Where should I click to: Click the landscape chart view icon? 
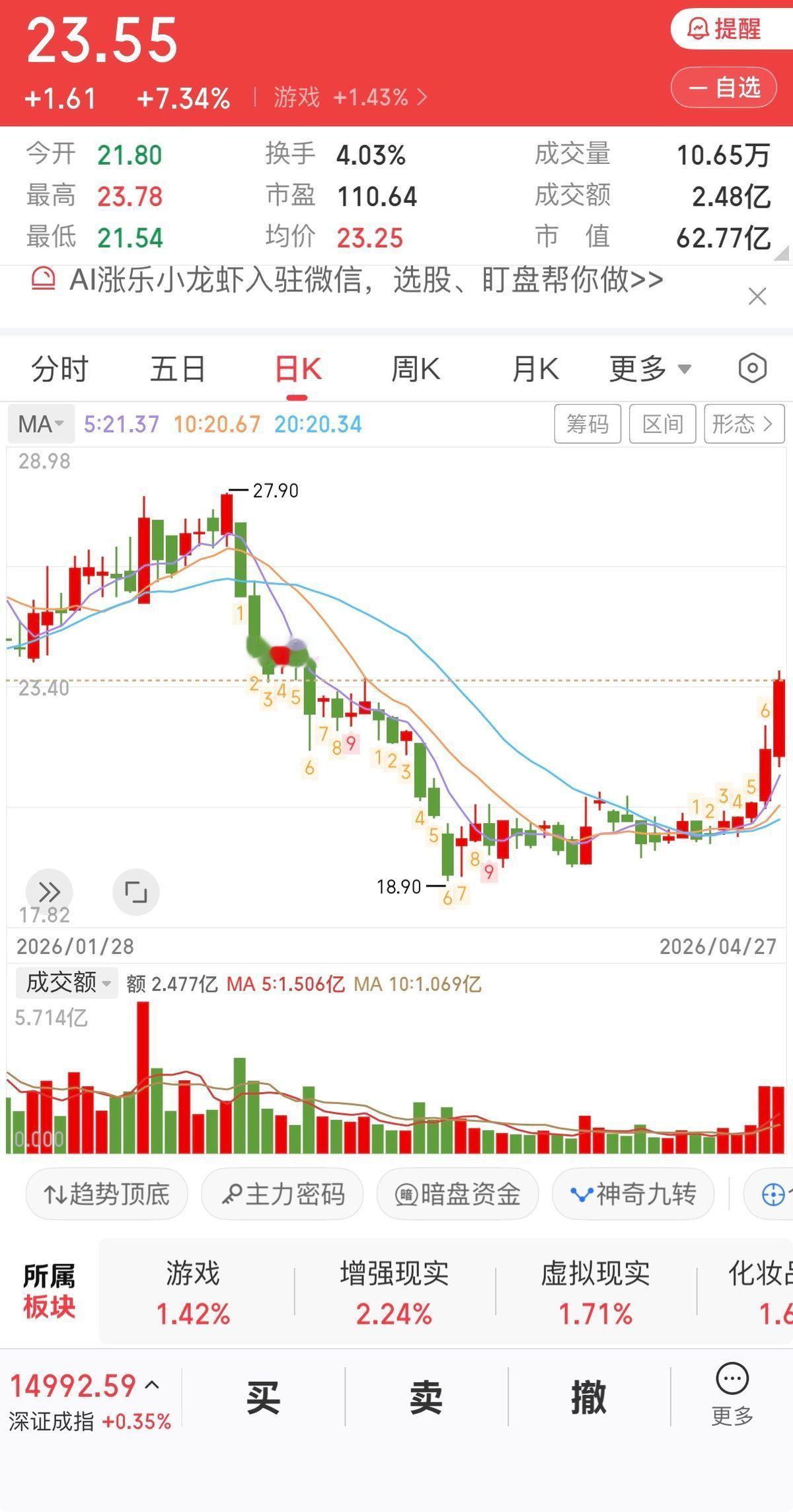click(135, 892)
